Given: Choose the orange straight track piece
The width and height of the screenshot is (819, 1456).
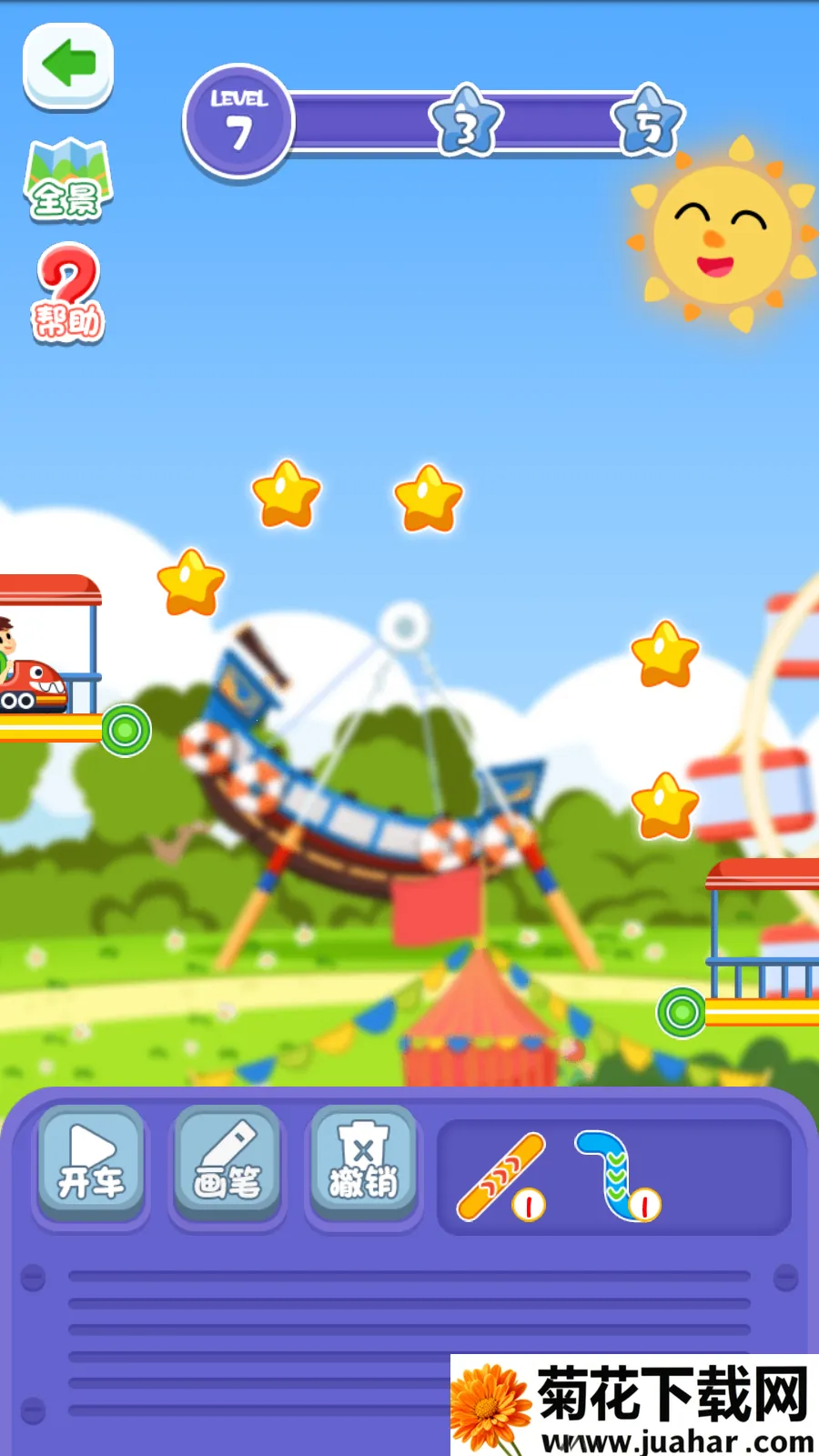Looking at the screenshot, I should 501,1176.
